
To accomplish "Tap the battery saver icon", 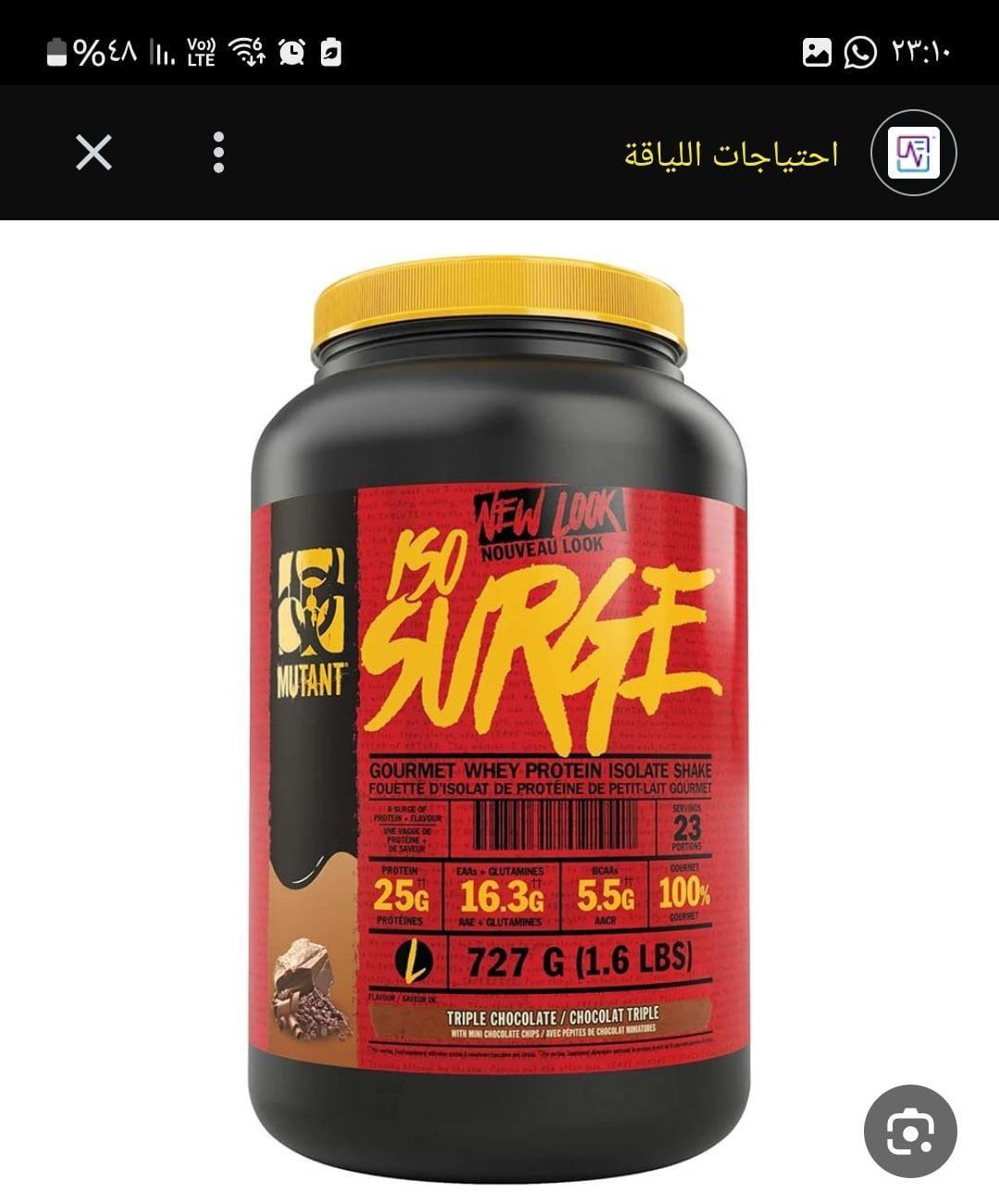I will [330, 51].
